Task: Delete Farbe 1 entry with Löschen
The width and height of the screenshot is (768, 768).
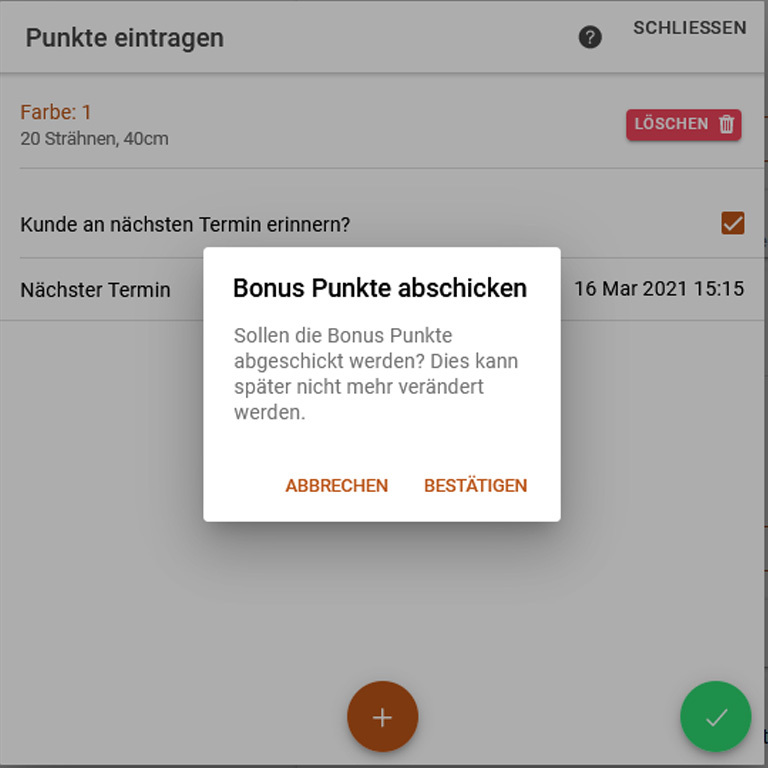Action: click(x=683, y=124)
